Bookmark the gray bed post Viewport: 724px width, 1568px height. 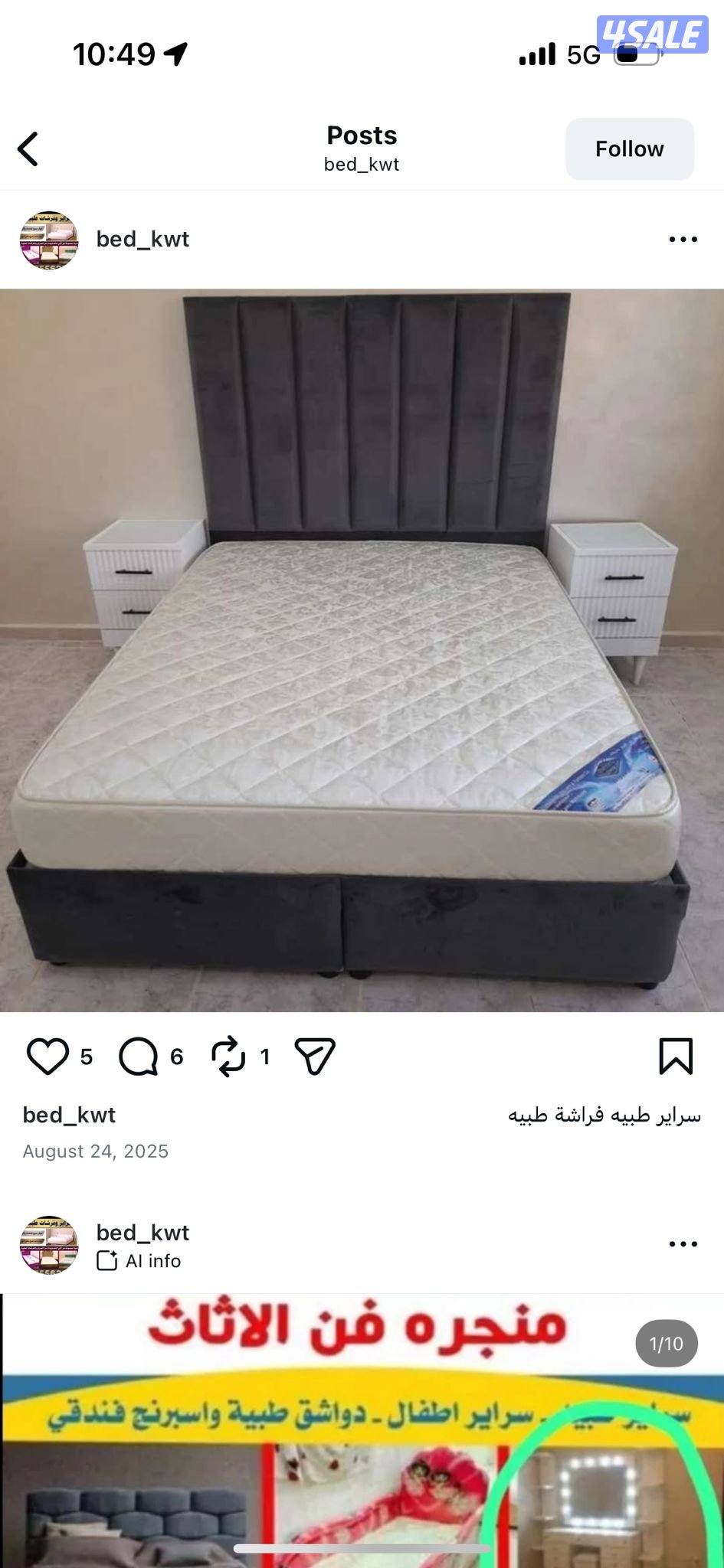[675, 1057]
